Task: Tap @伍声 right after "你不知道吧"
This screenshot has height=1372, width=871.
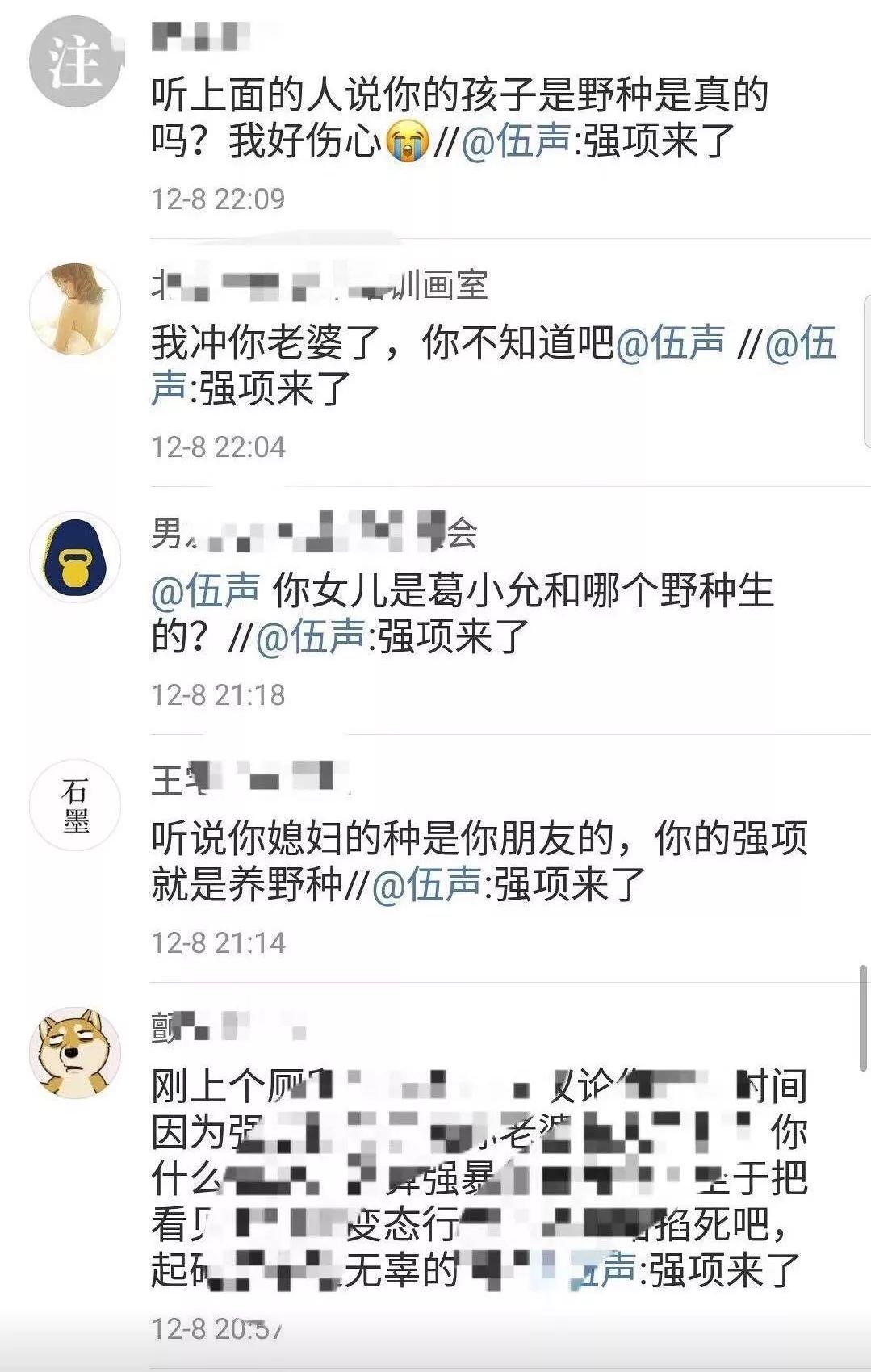Action: pyautogui.click(x=669, y=343)
